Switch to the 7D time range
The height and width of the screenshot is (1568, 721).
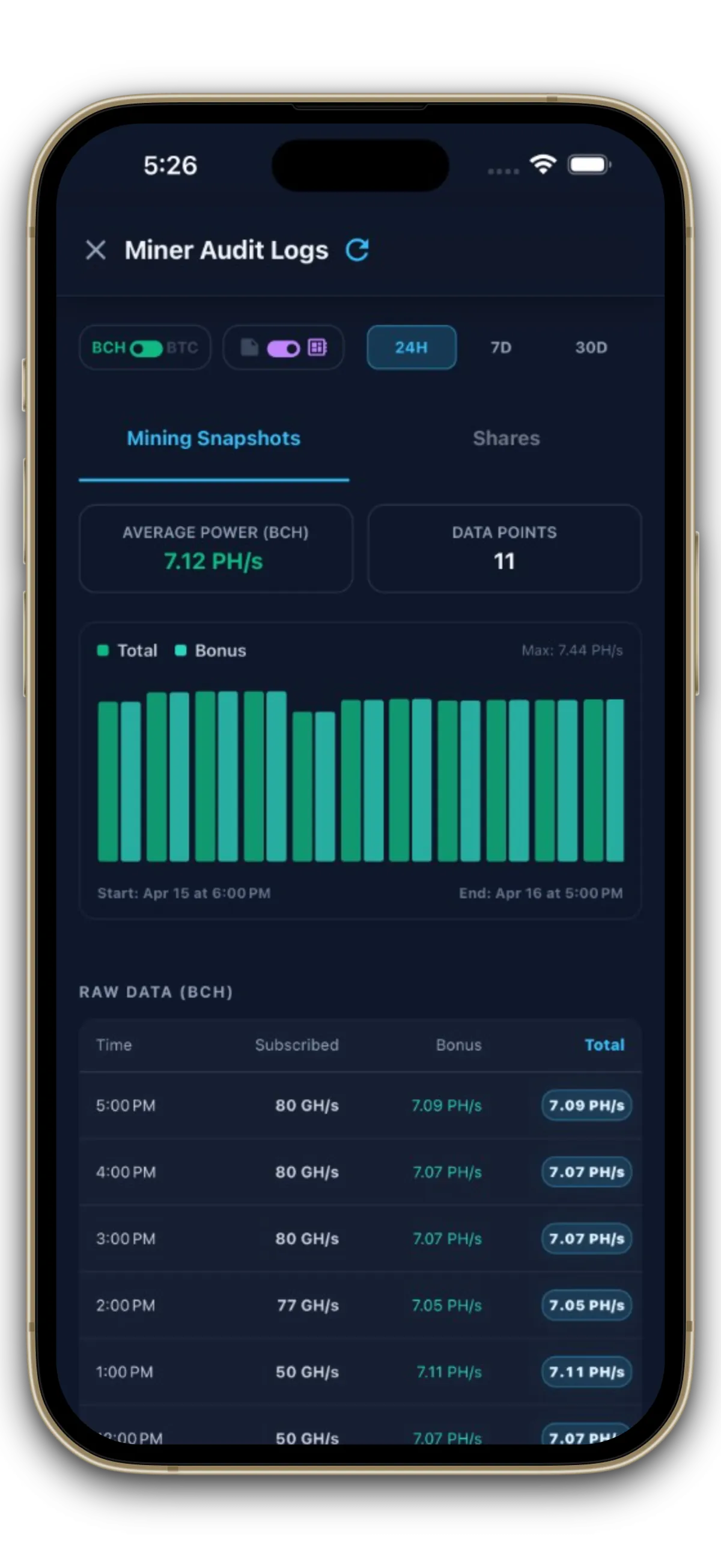point(501,348)
